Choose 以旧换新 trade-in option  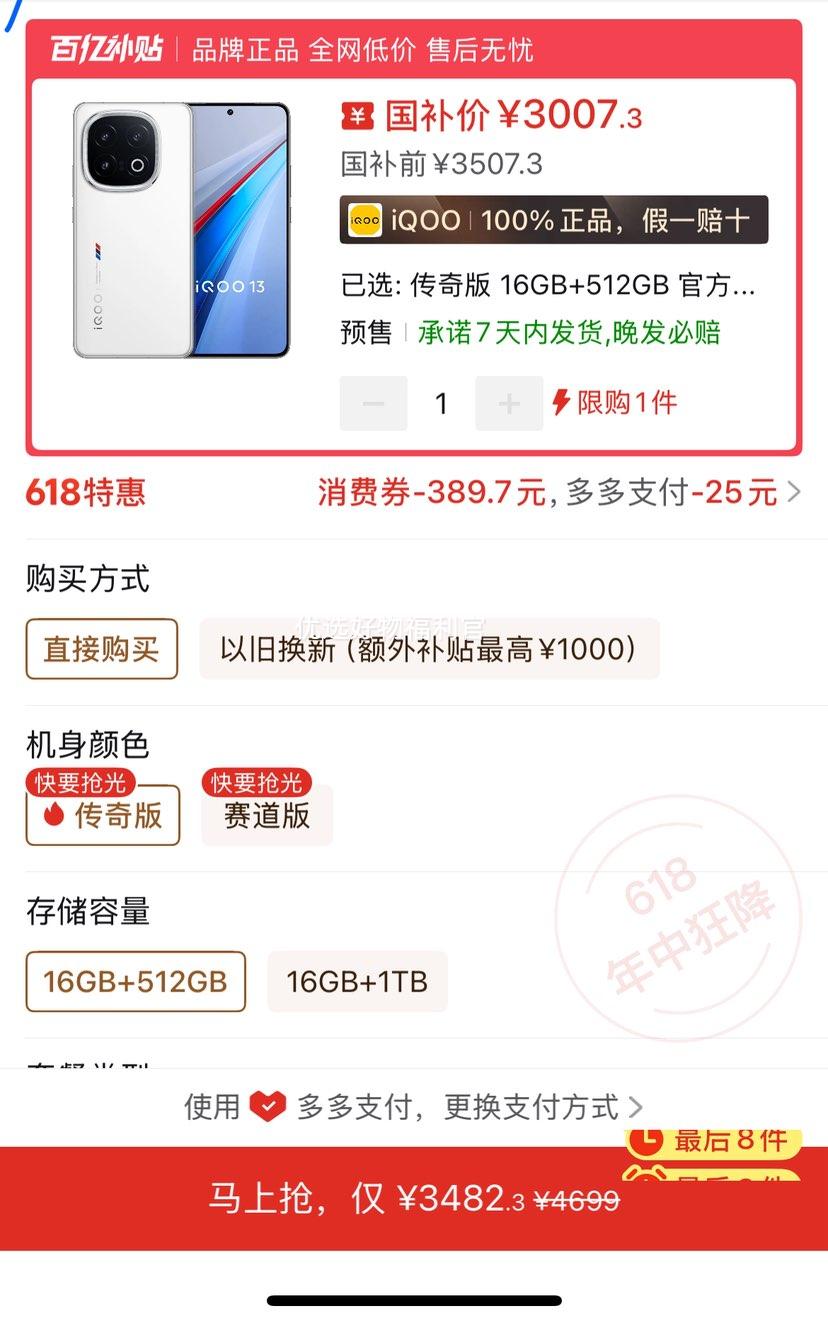coord(429,649)
